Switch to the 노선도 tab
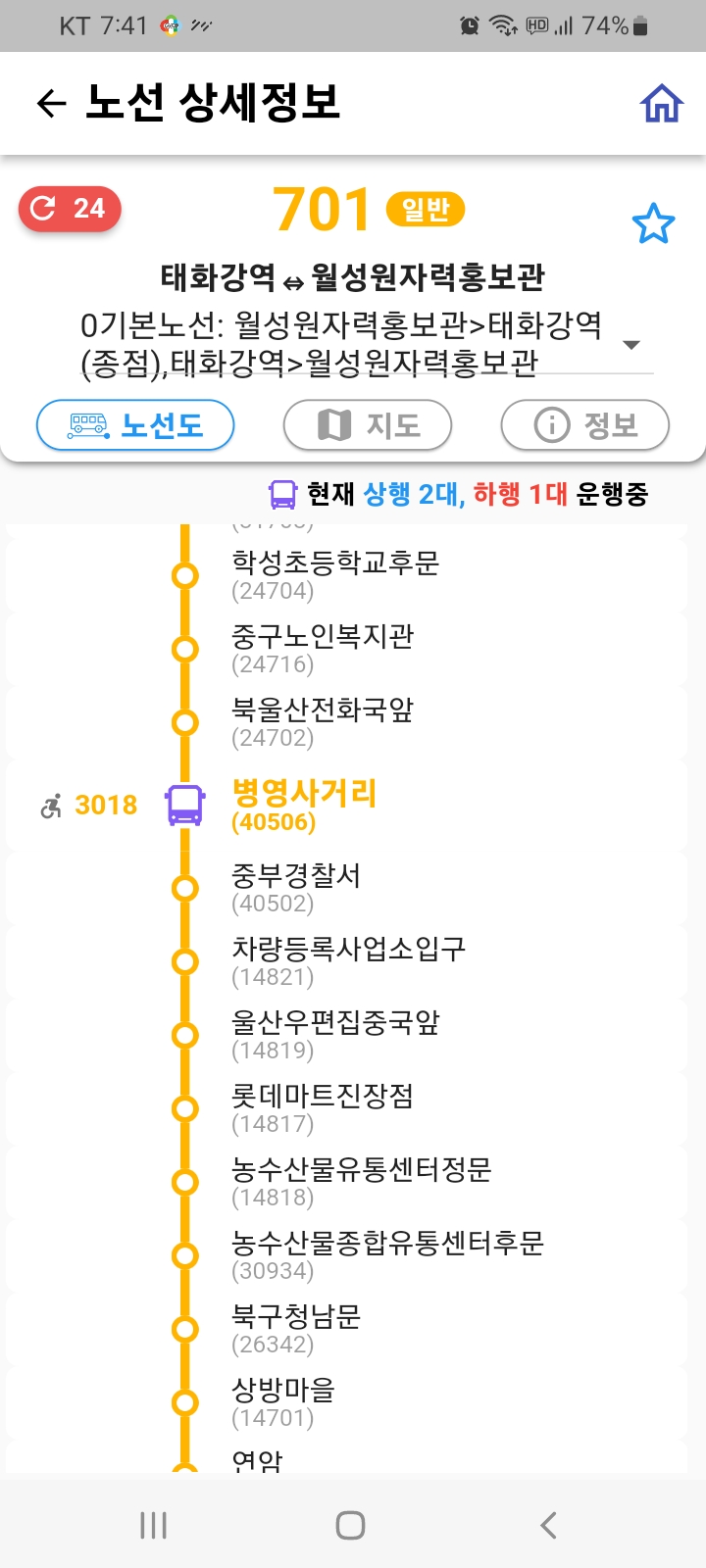706x1568 pixels. coord(135,425)
